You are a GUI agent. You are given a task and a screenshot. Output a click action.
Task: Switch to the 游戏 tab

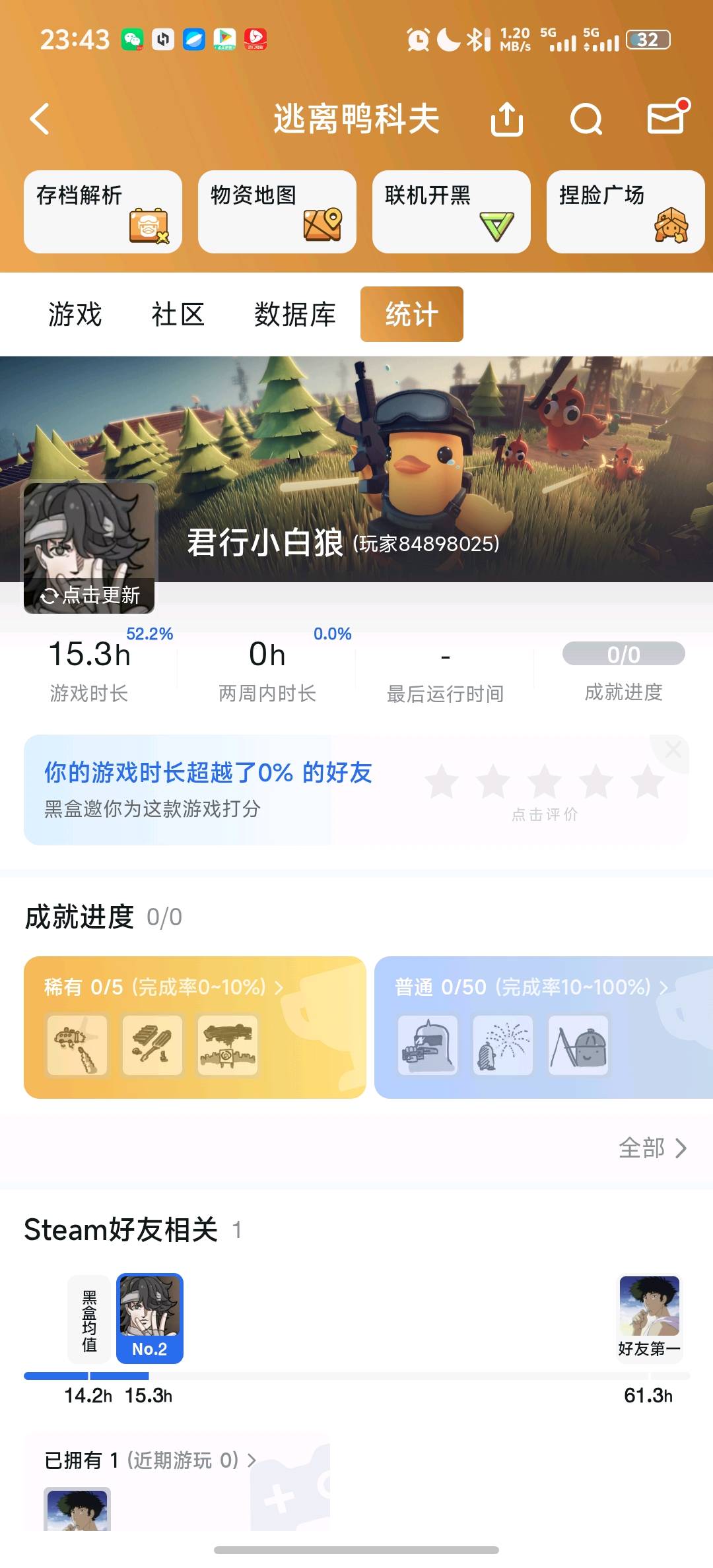click(75, 314)
